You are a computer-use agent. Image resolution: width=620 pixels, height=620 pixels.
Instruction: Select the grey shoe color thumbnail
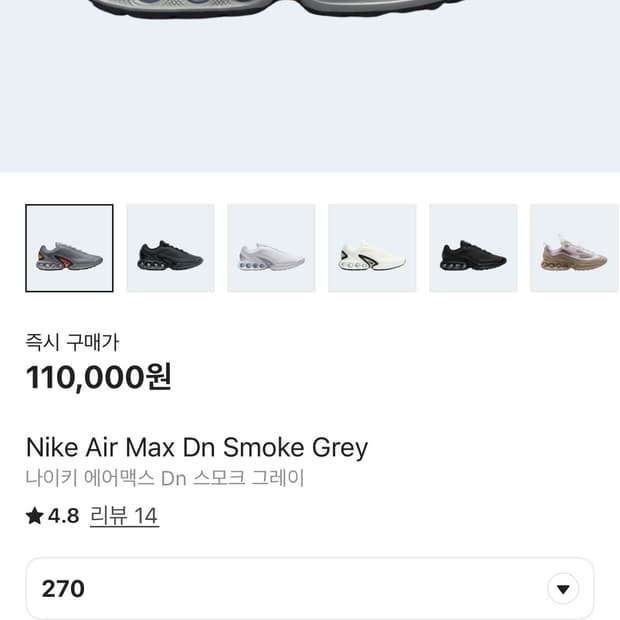[x=69, y=248]
